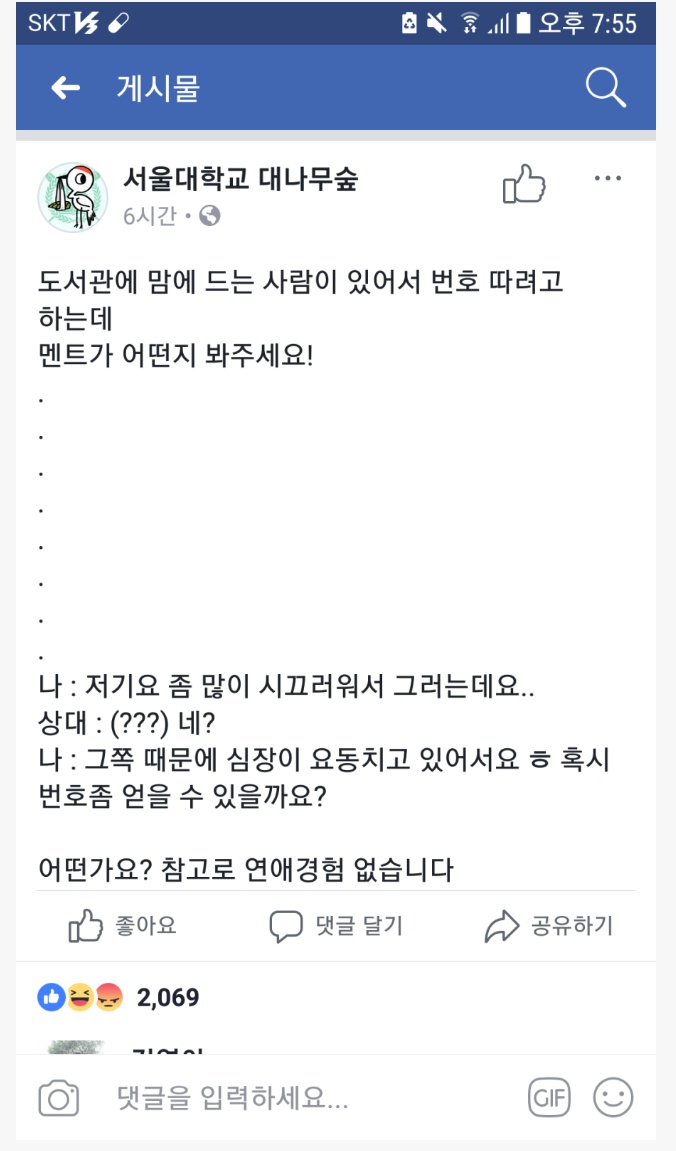Viewport: 676px width, 1151px height.
Task: Go back from the 게시물 screen
Action: [65, 88]
